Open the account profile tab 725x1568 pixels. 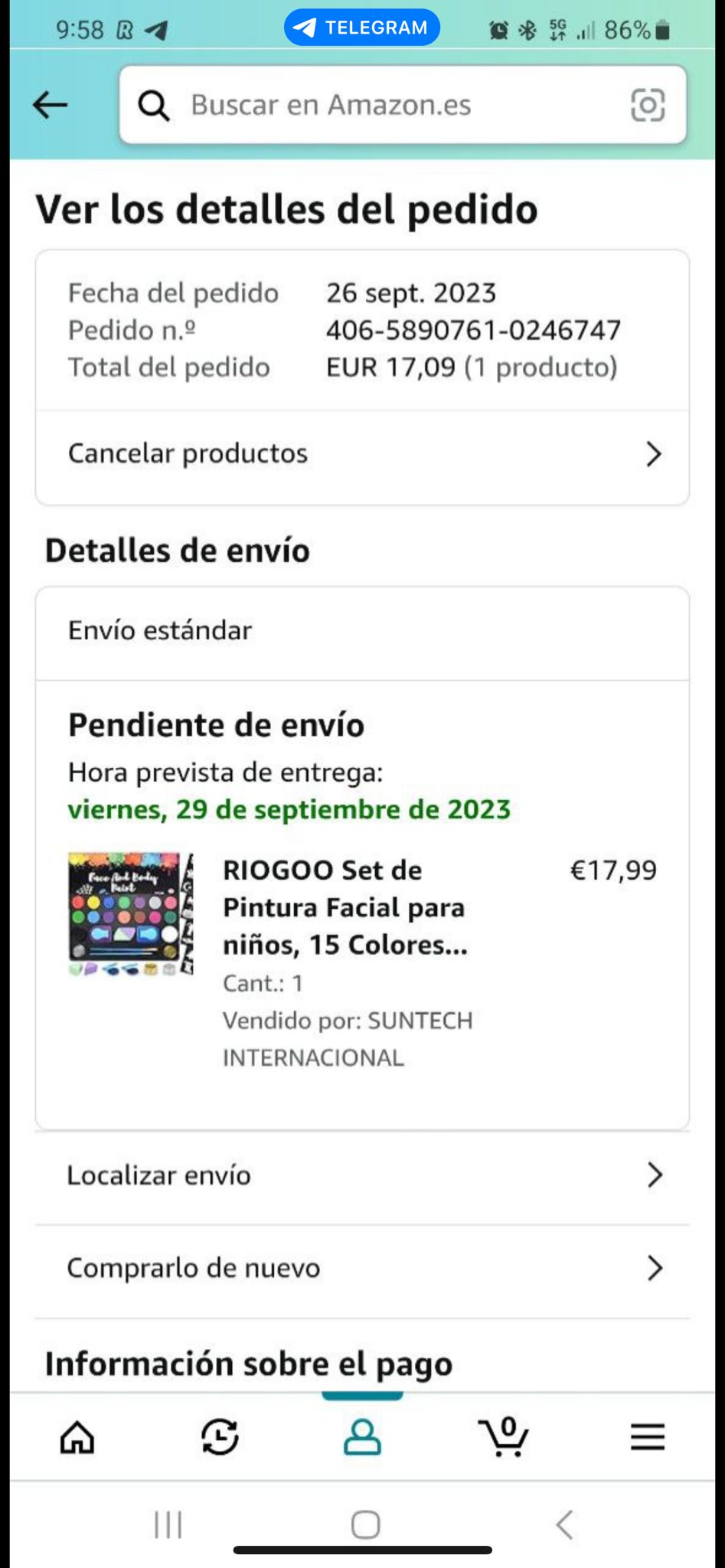click(362, 1437)
